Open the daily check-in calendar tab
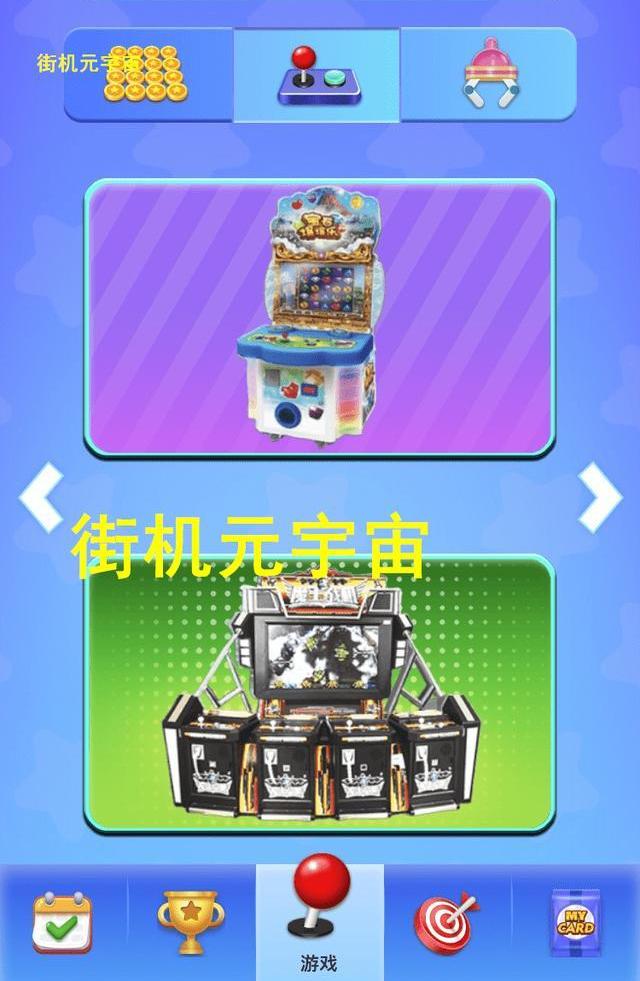 (x=62, y=922)
